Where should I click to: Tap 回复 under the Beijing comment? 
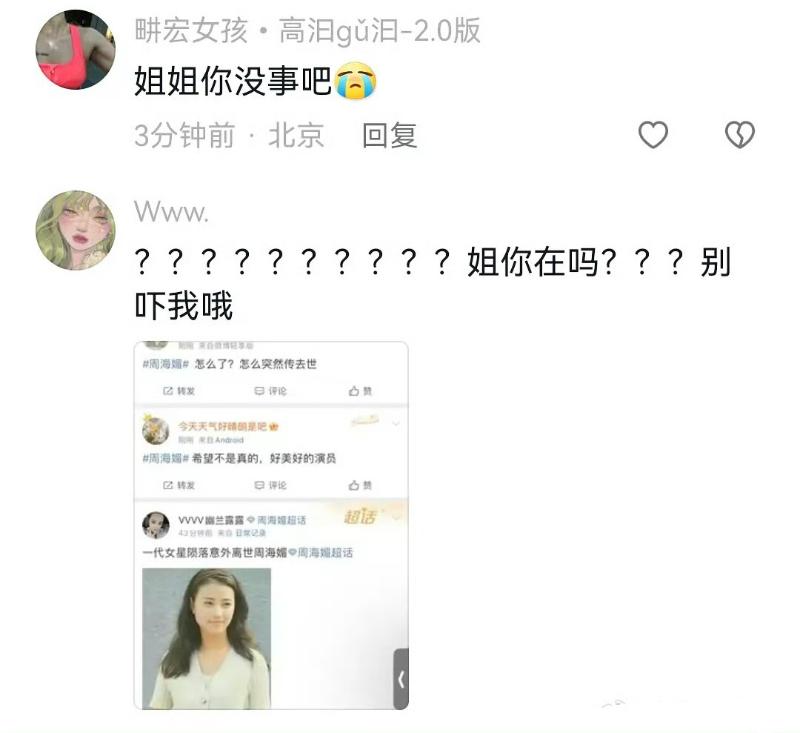pos(389,135)
